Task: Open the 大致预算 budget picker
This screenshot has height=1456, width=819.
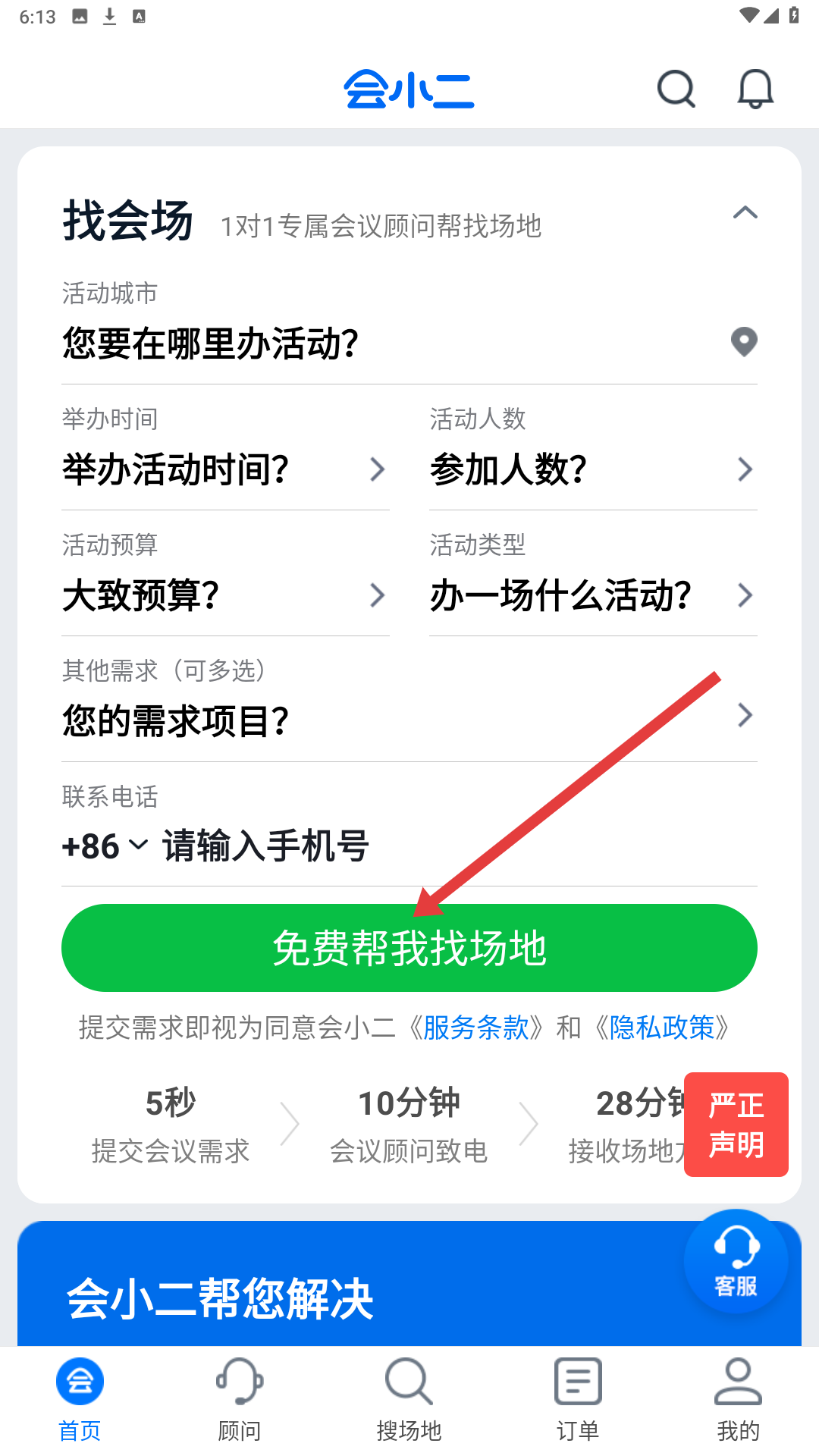Action: [225, 595]
